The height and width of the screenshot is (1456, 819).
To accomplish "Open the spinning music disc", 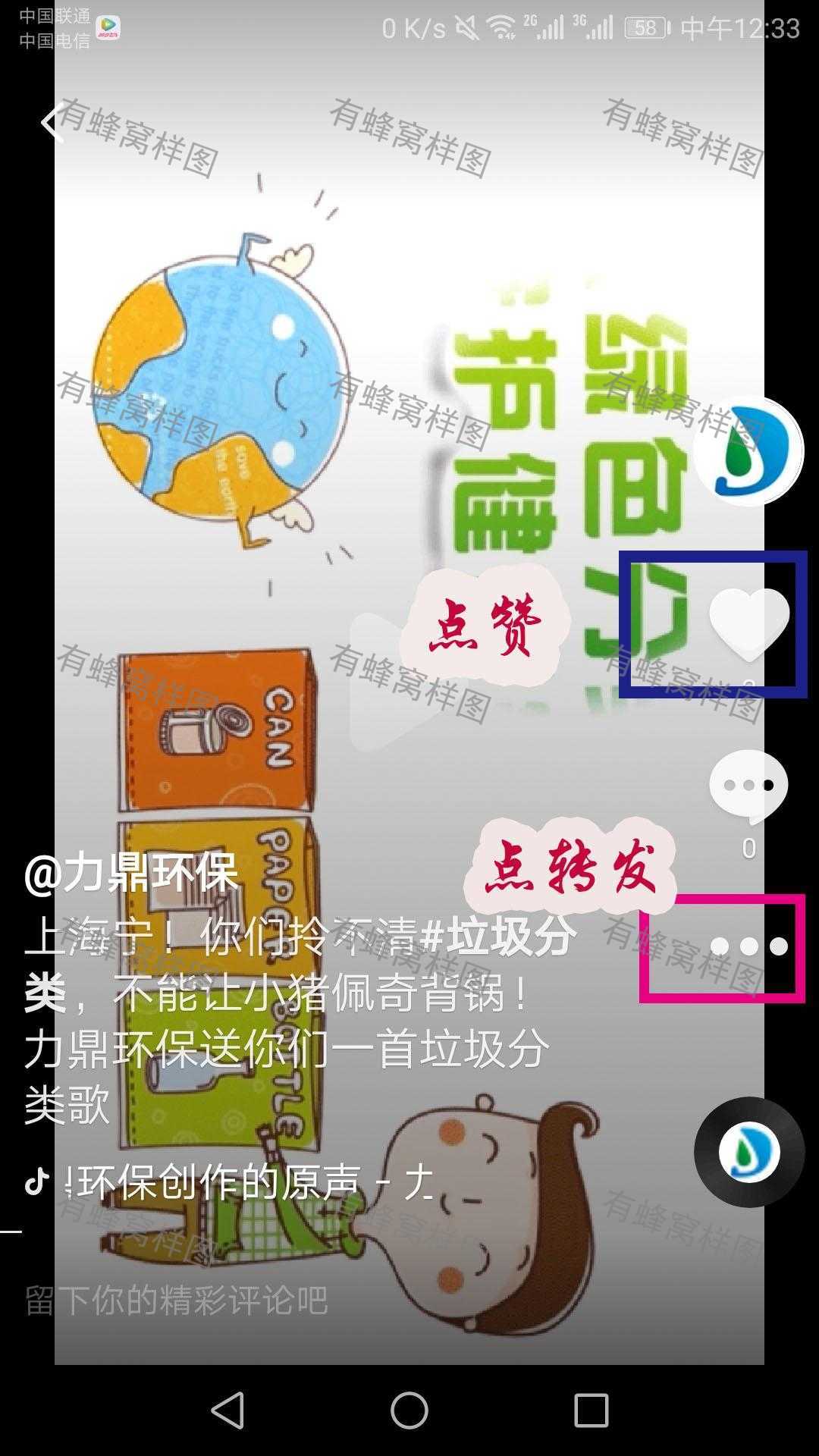I will coord(749,1152).
